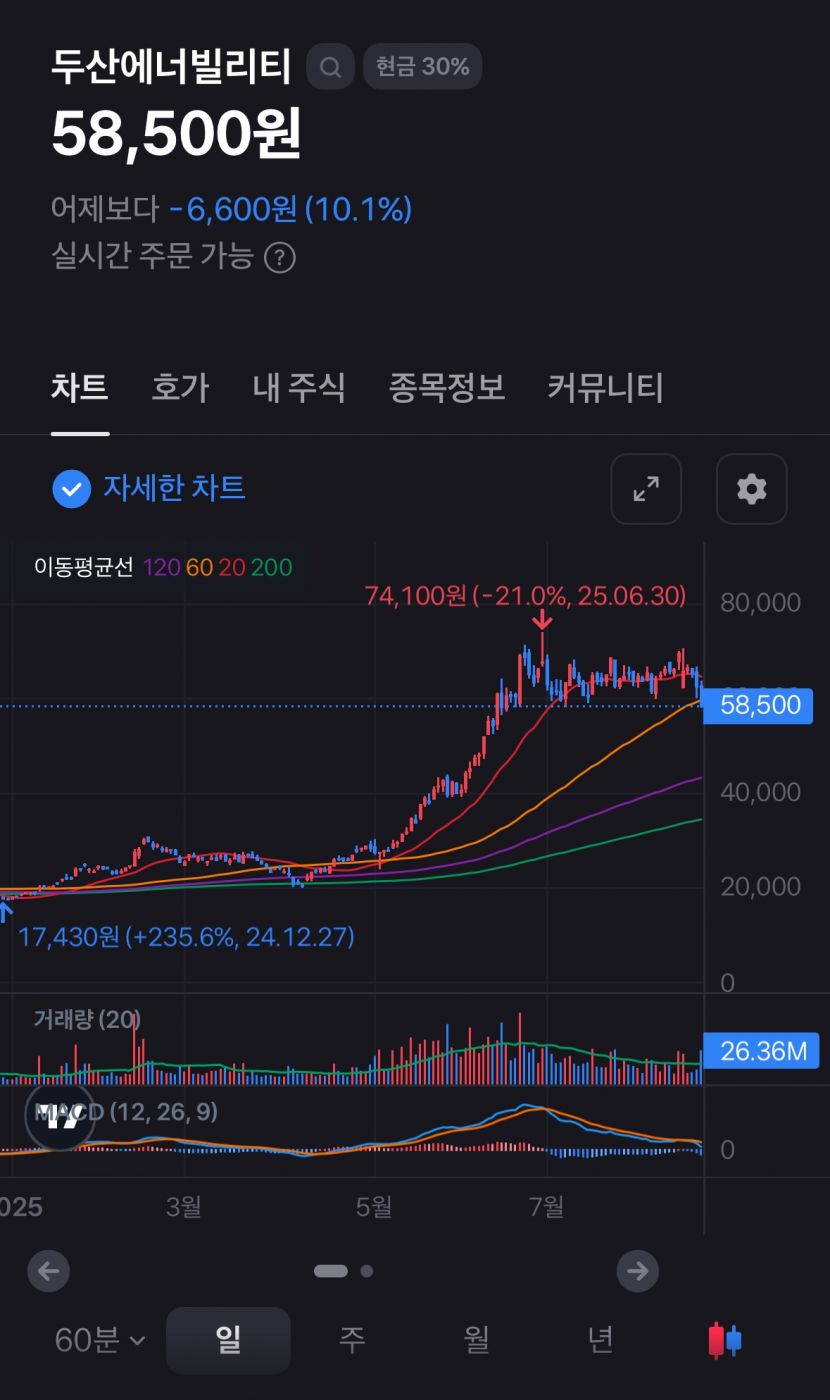Image resolution: width=830 pixels, height=1400 pixels.
Task: Open the 종목정보 tab
Action: [446, 388]
